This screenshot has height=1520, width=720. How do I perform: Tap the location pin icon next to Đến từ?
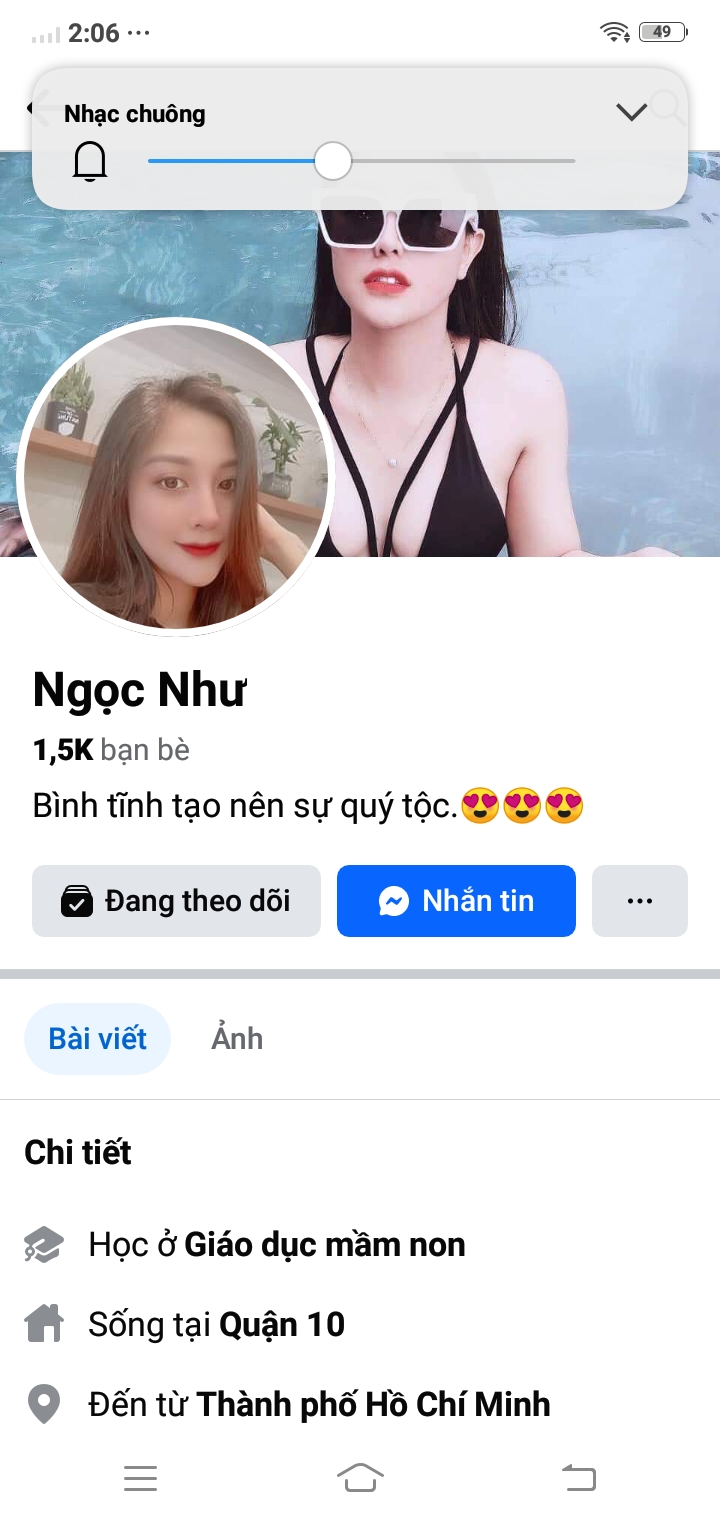(42, 1403)
